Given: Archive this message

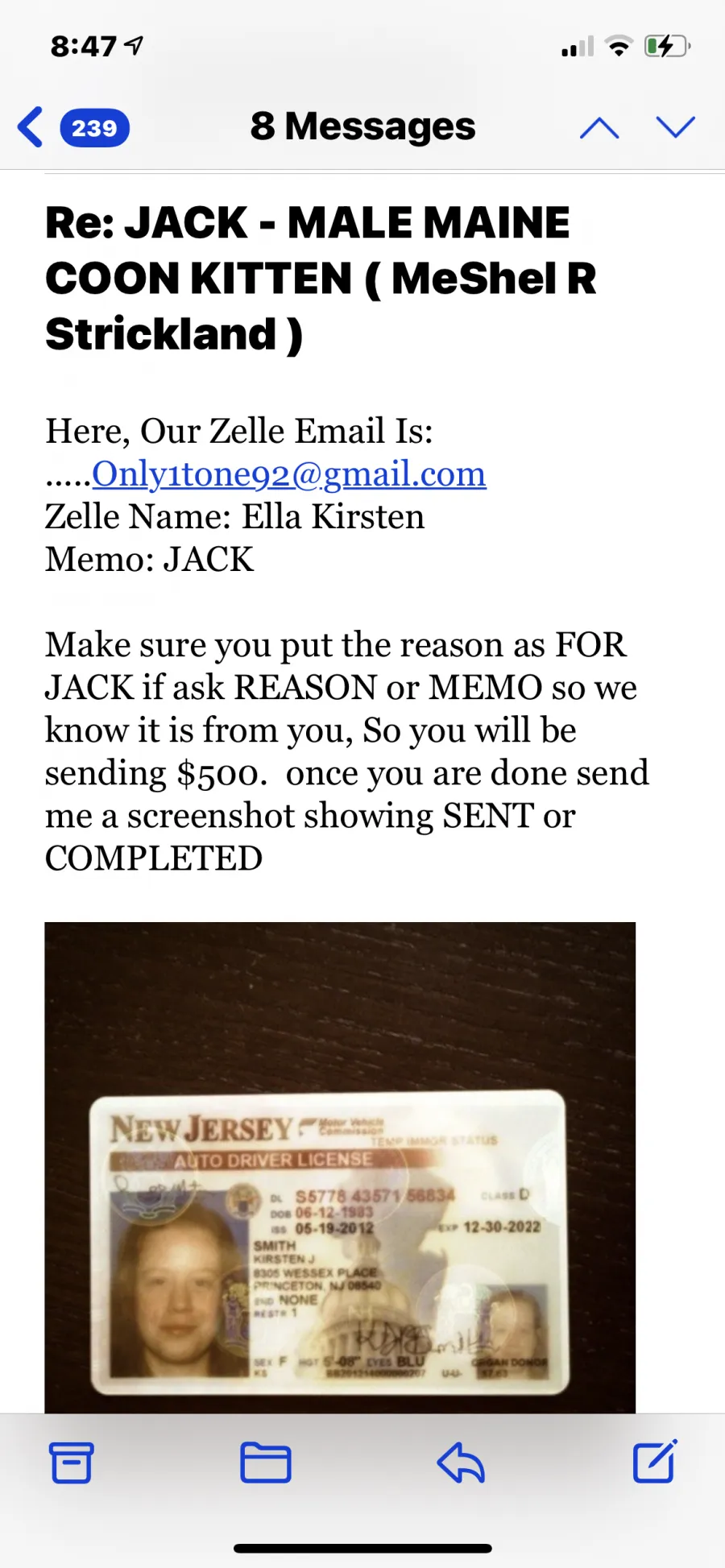Looking at the screenshot, I should coord(72,1463).
